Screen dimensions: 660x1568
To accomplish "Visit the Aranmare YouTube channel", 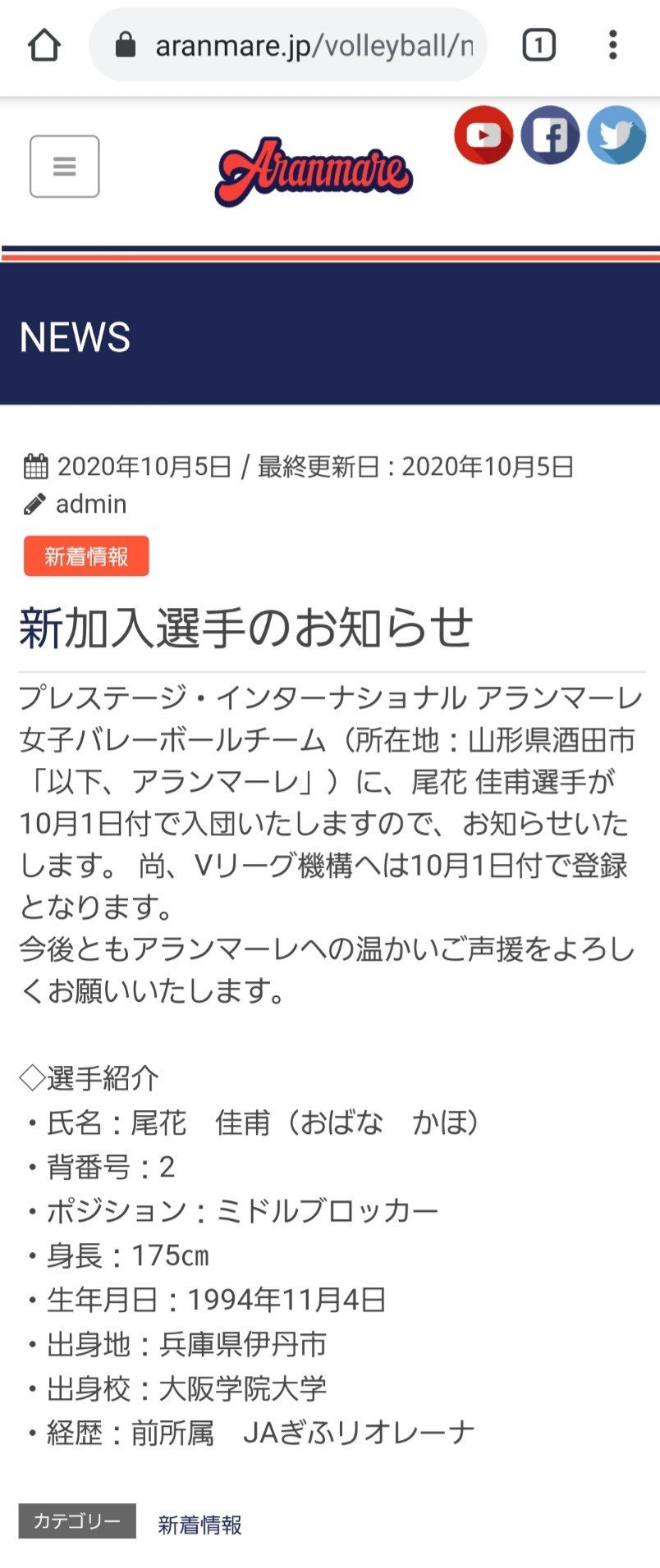I will pyautogui.click(x=484, y=135).
